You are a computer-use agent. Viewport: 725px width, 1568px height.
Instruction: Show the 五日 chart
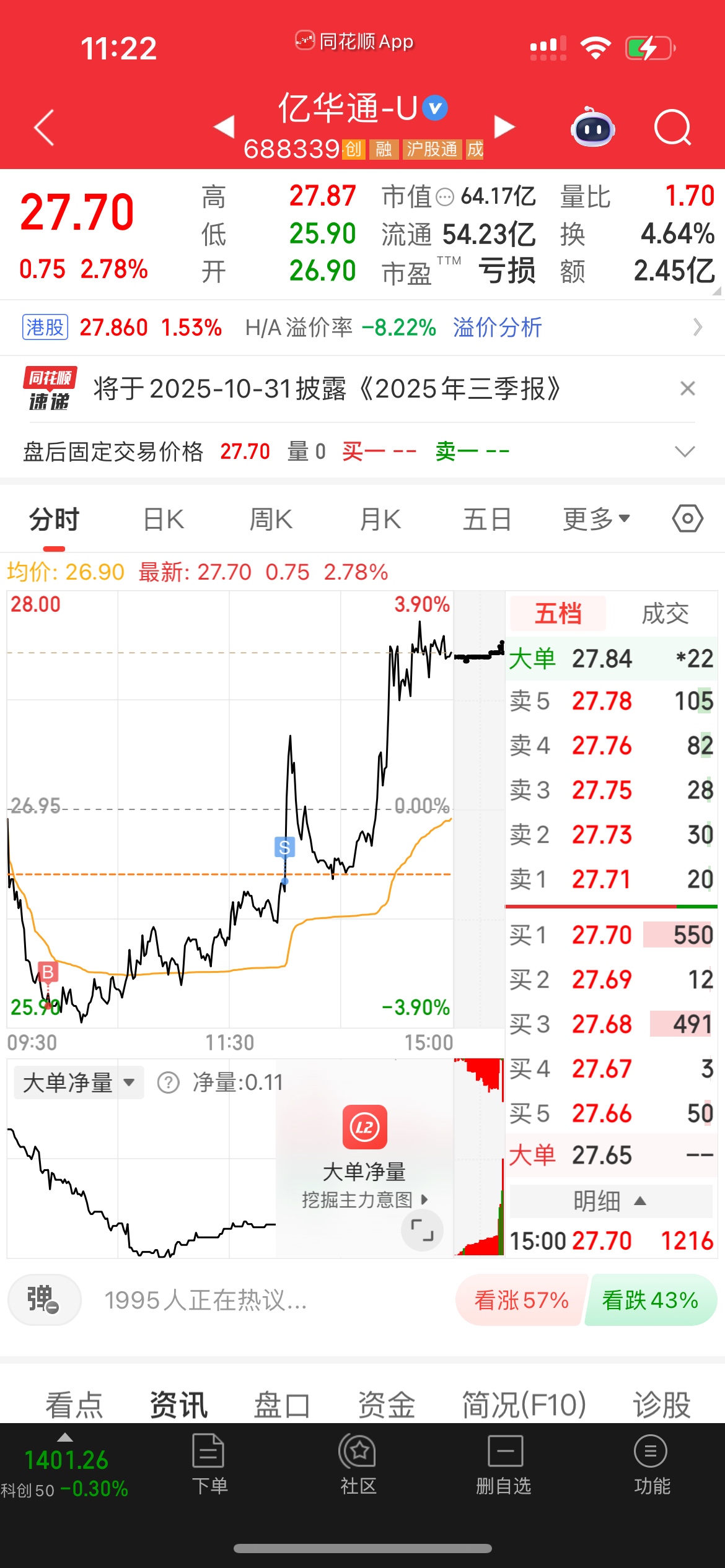click(487, 519)
